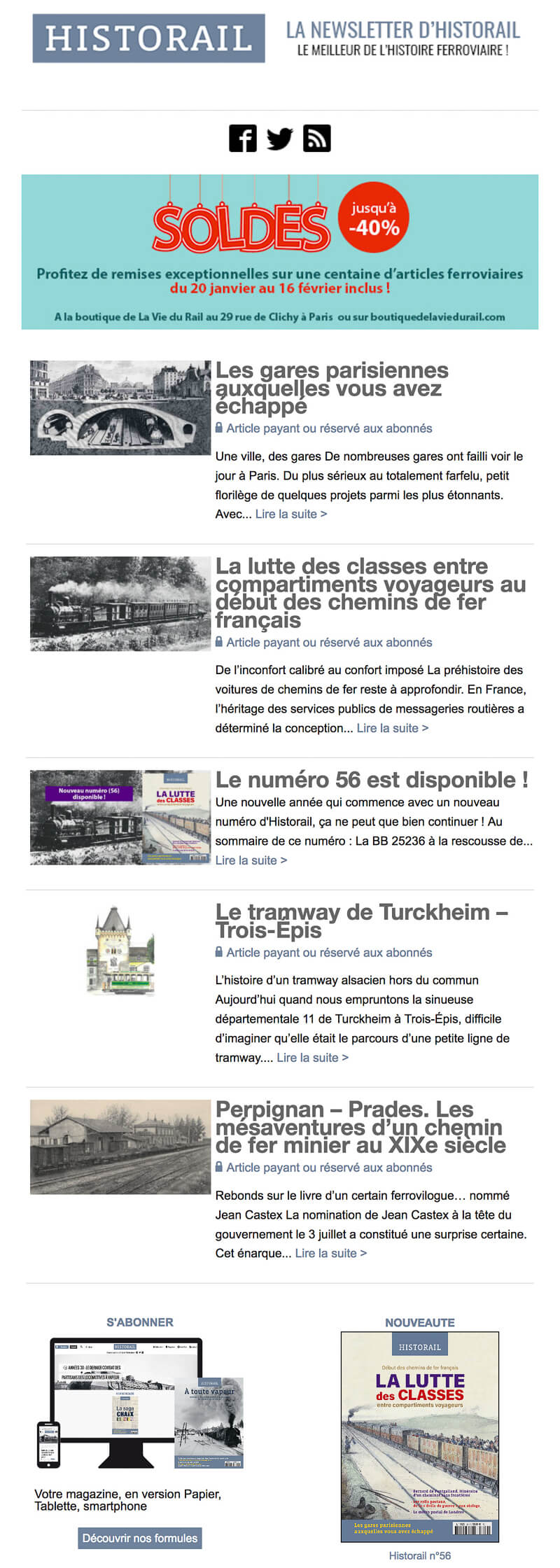The image size is (560, 1568).
Task: Open Historail's Twitter page
Action: 280,139
